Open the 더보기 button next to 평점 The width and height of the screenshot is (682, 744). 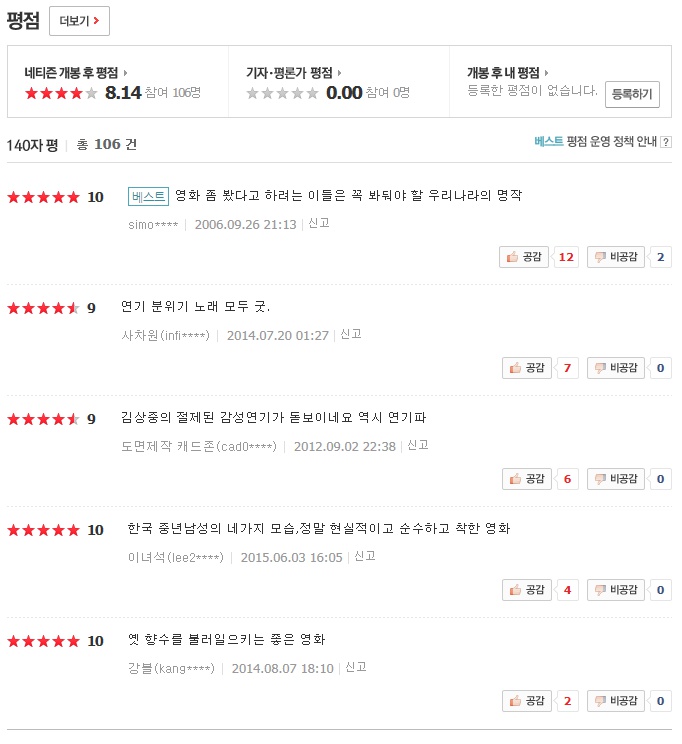pos(79,21)
